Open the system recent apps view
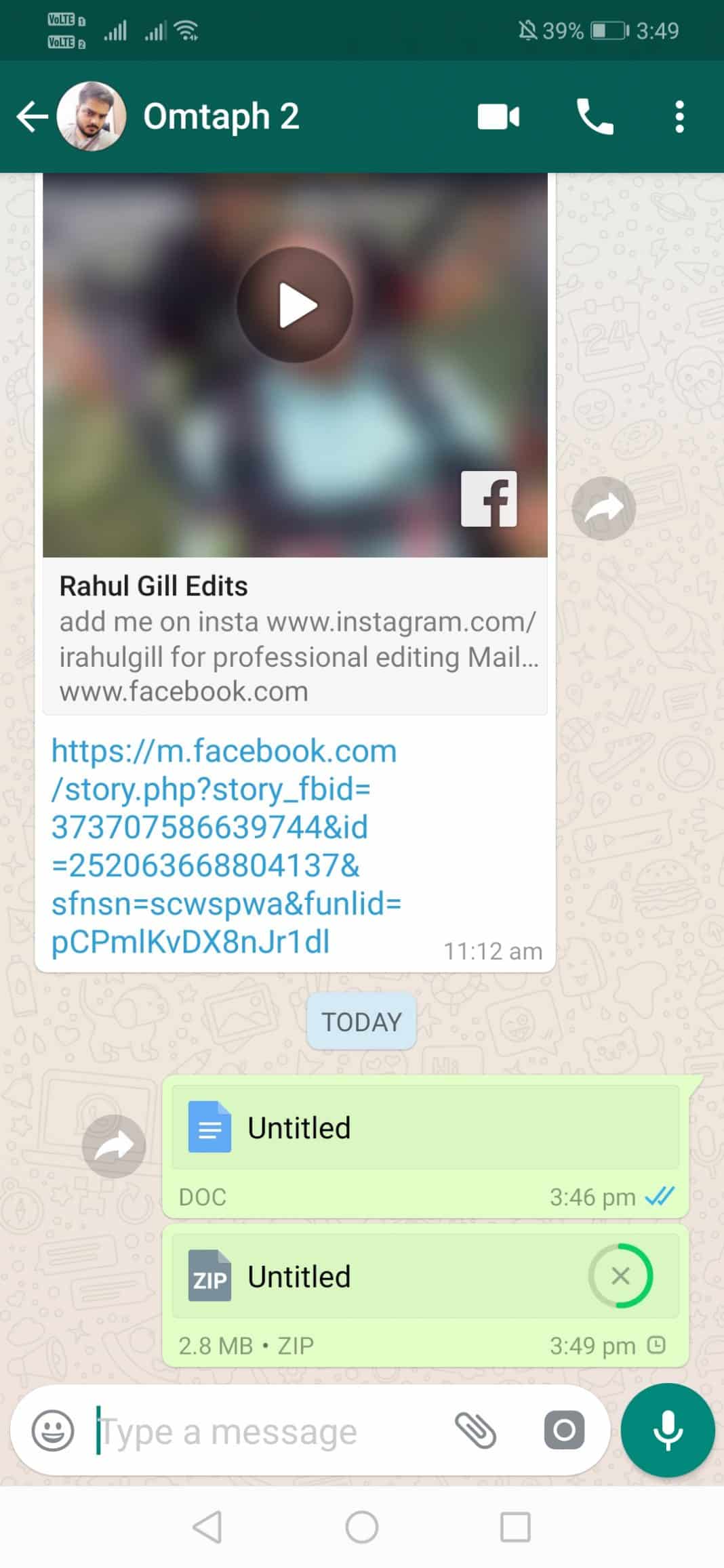Viewport: 724px width, 1568px height. [x=515, y=1527]
